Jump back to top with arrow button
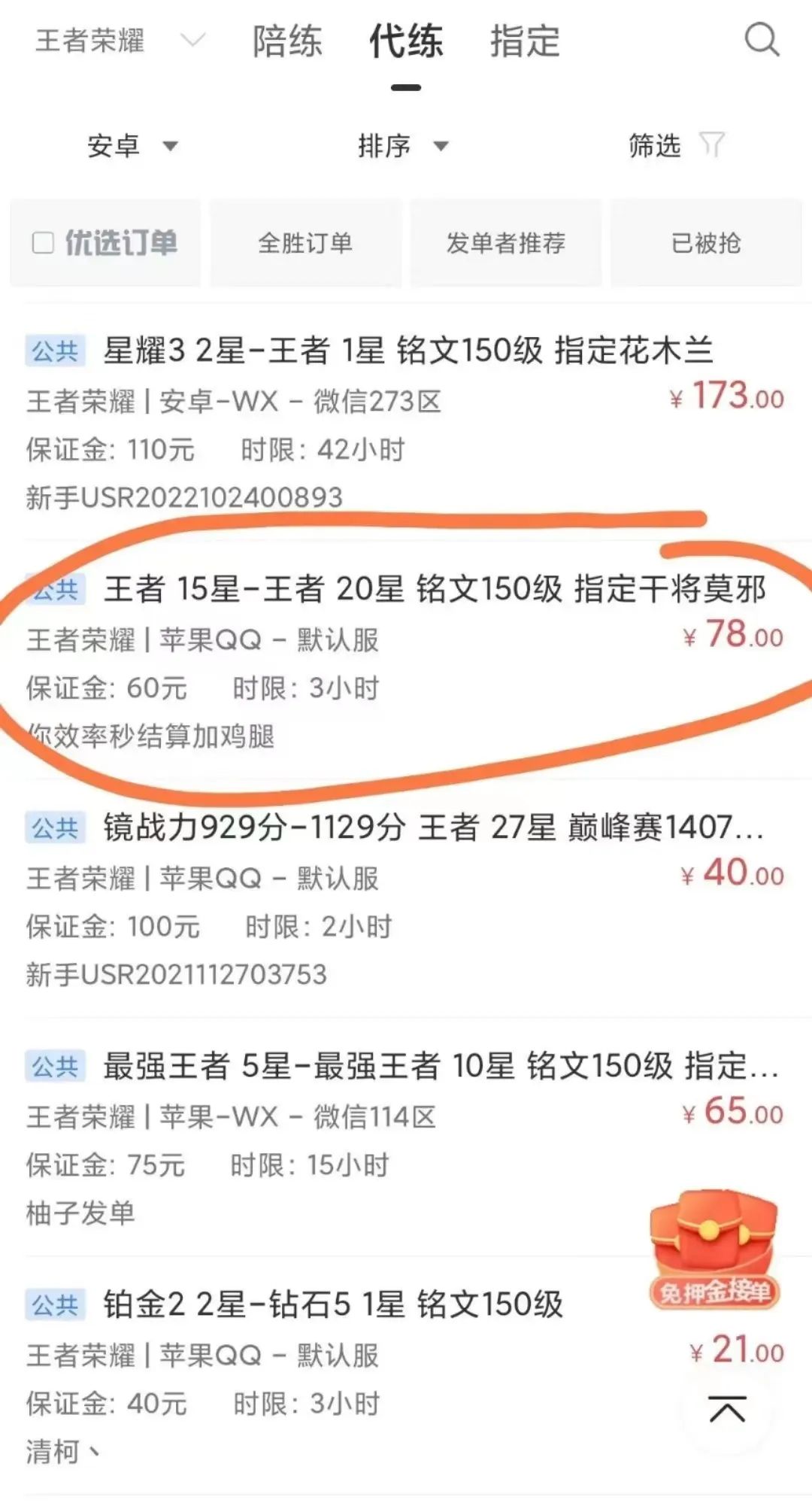Viewport: 812px width, 1512px height. pyautogui.click(x=727, y=1409)
